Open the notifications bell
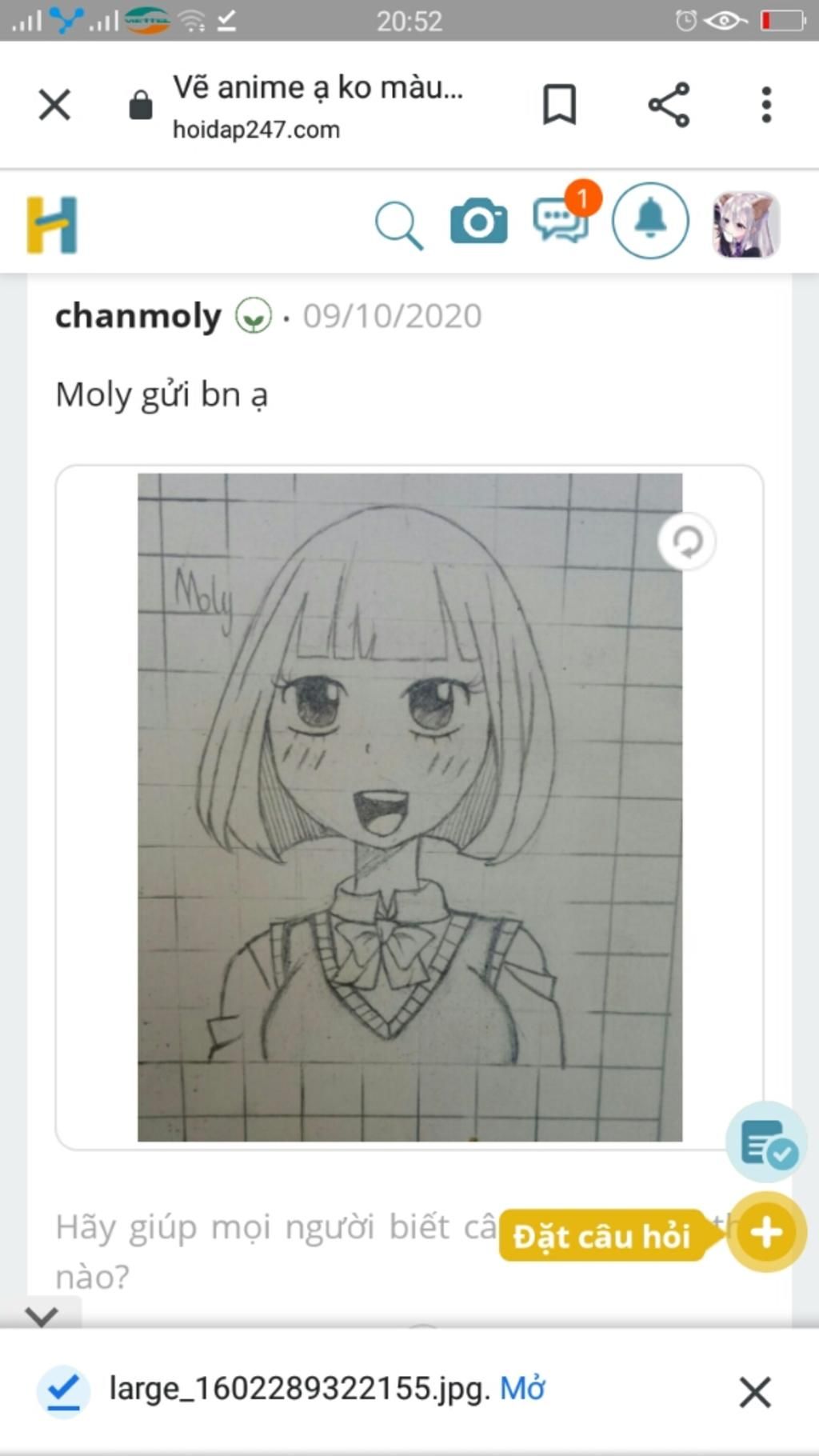Screen dimensions: 819x1456 click(x=650, y=221)
